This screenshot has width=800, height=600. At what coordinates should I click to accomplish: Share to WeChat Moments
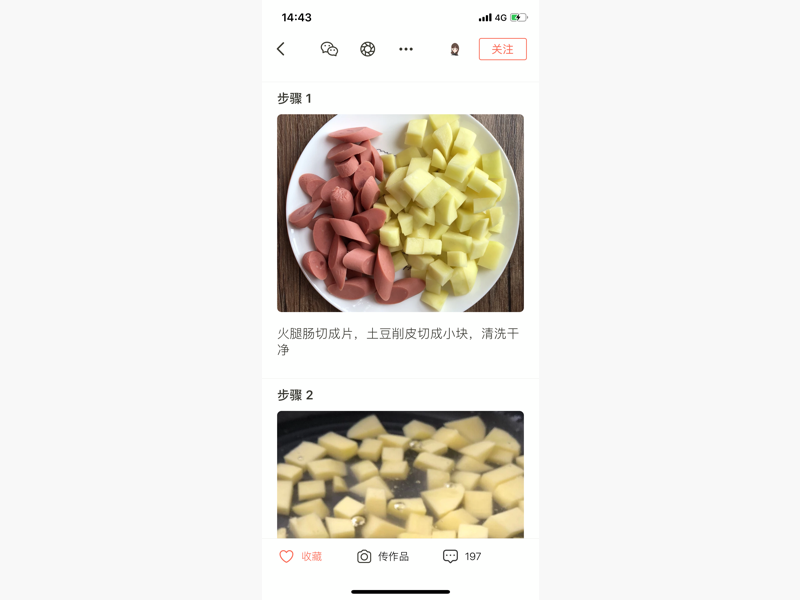[368, 49]
